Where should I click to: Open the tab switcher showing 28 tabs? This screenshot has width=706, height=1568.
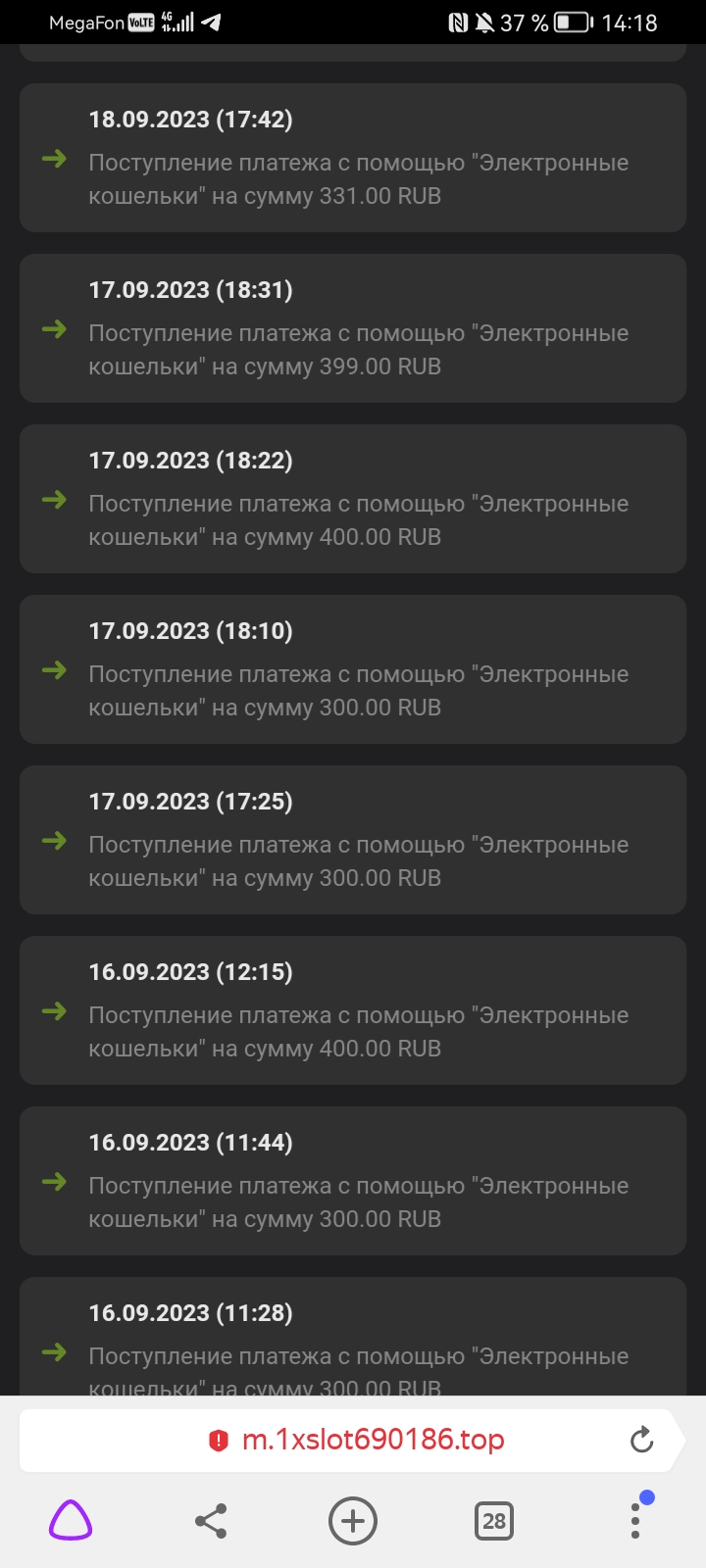click(x=494, y=1521)
